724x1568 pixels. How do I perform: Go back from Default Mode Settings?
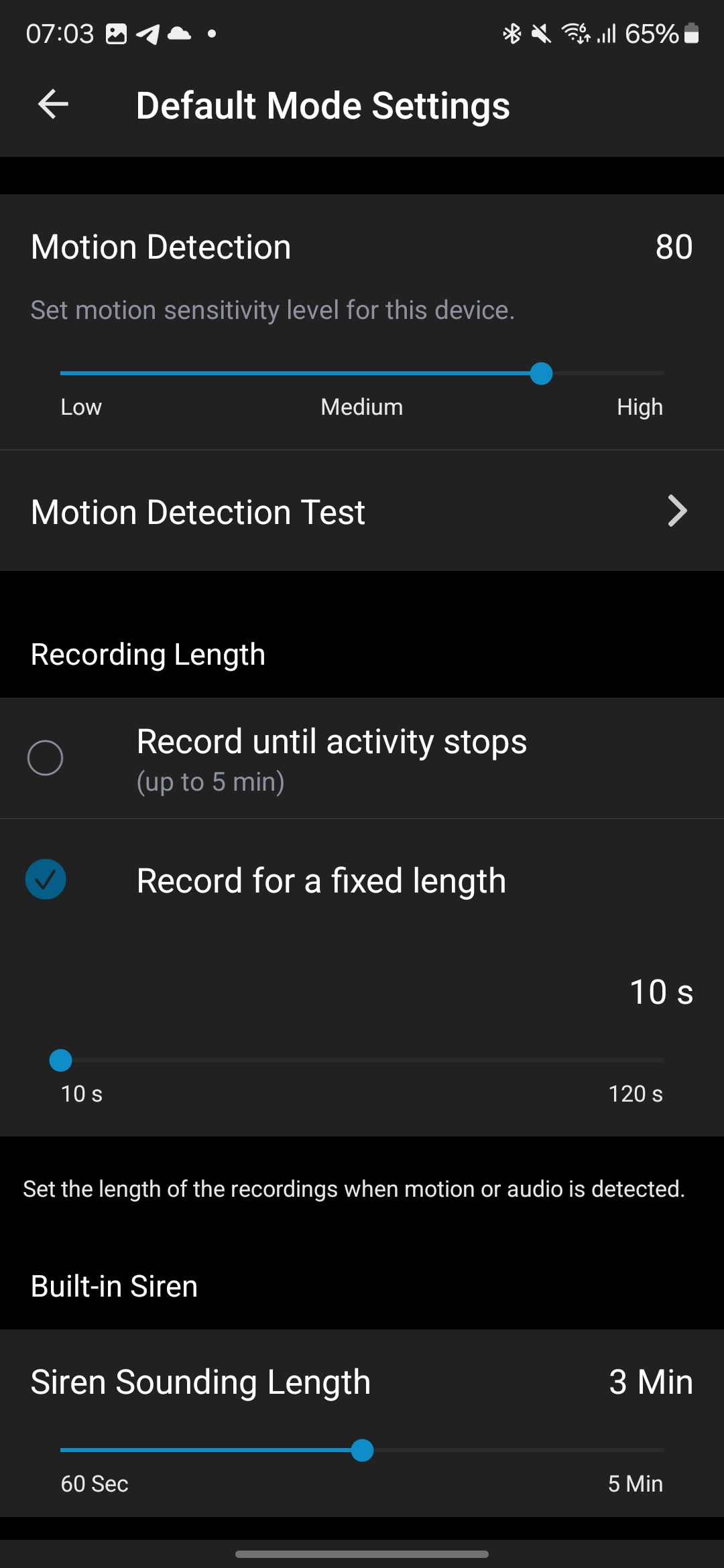(53, 105)
